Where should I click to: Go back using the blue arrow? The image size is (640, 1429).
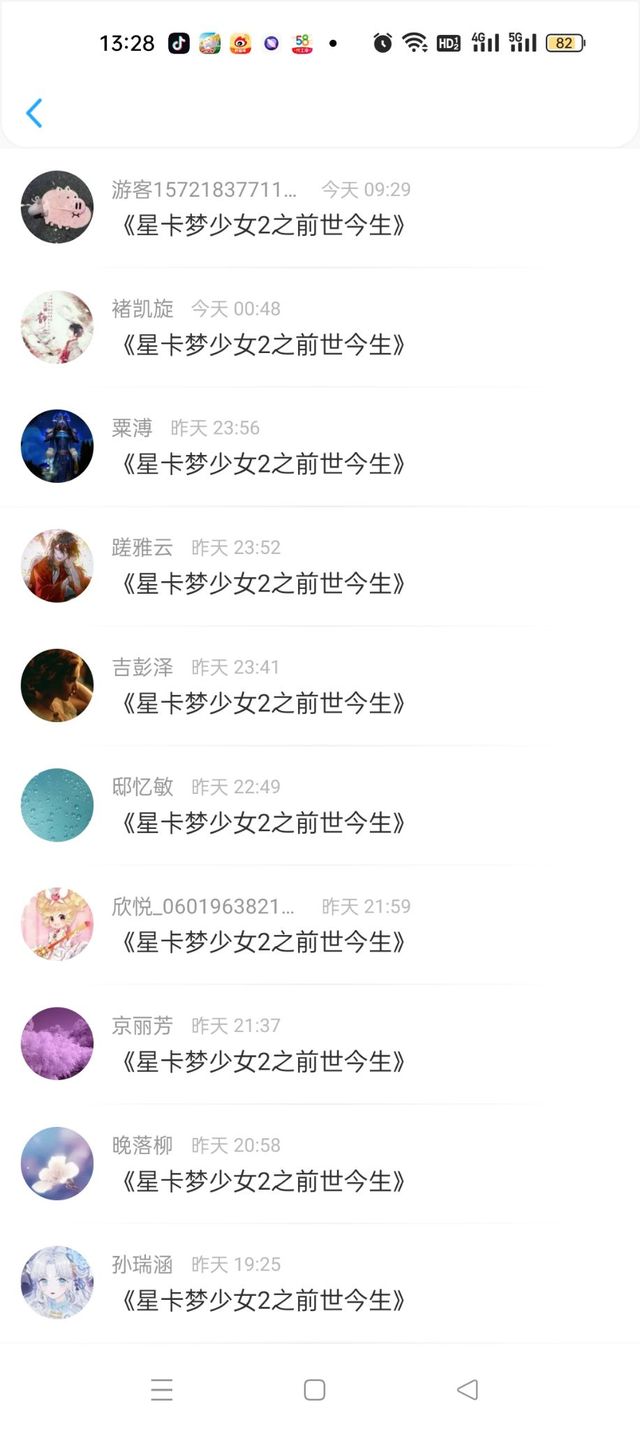[34, 113]
